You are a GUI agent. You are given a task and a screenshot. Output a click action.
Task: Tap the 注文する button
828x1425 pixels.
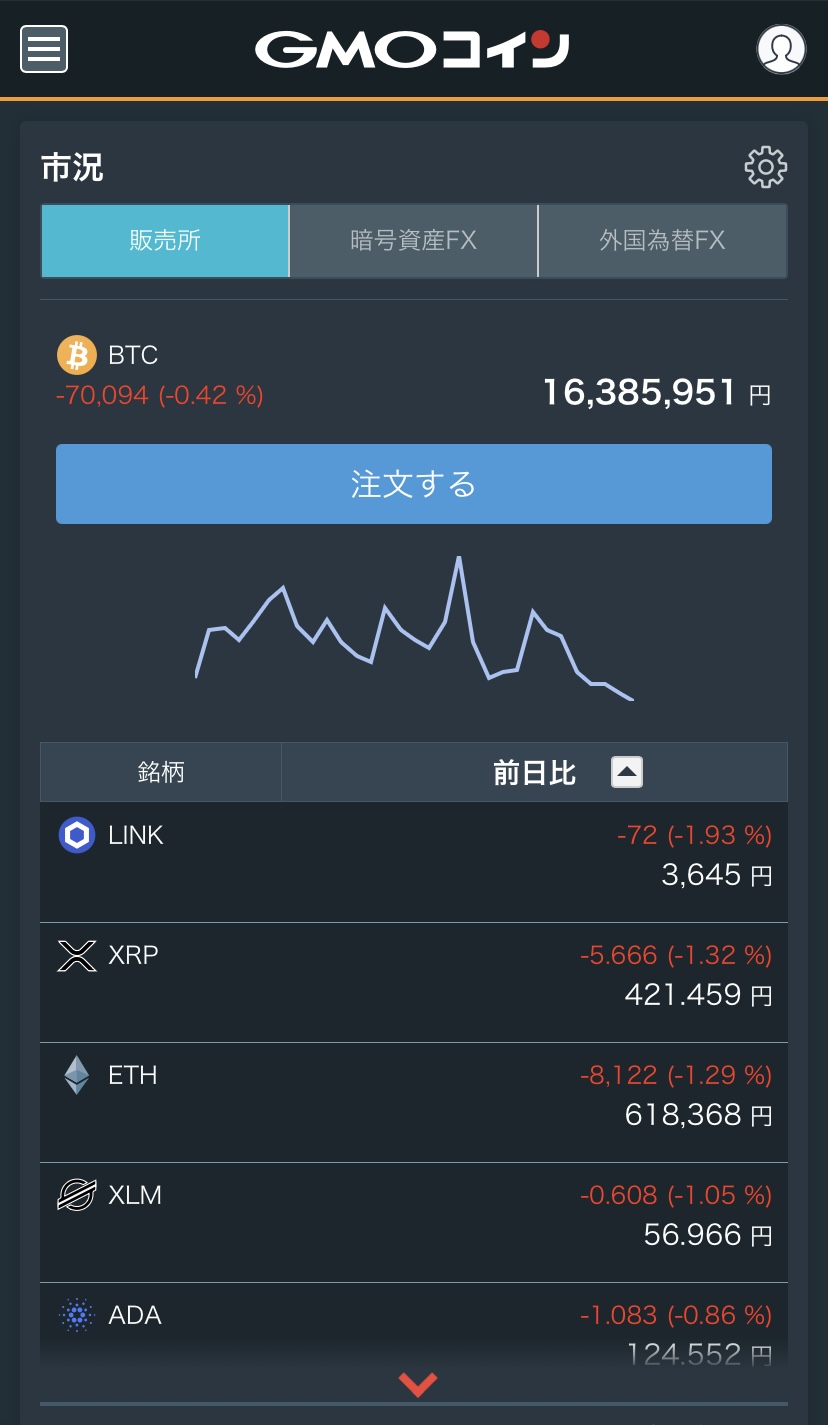414,484
